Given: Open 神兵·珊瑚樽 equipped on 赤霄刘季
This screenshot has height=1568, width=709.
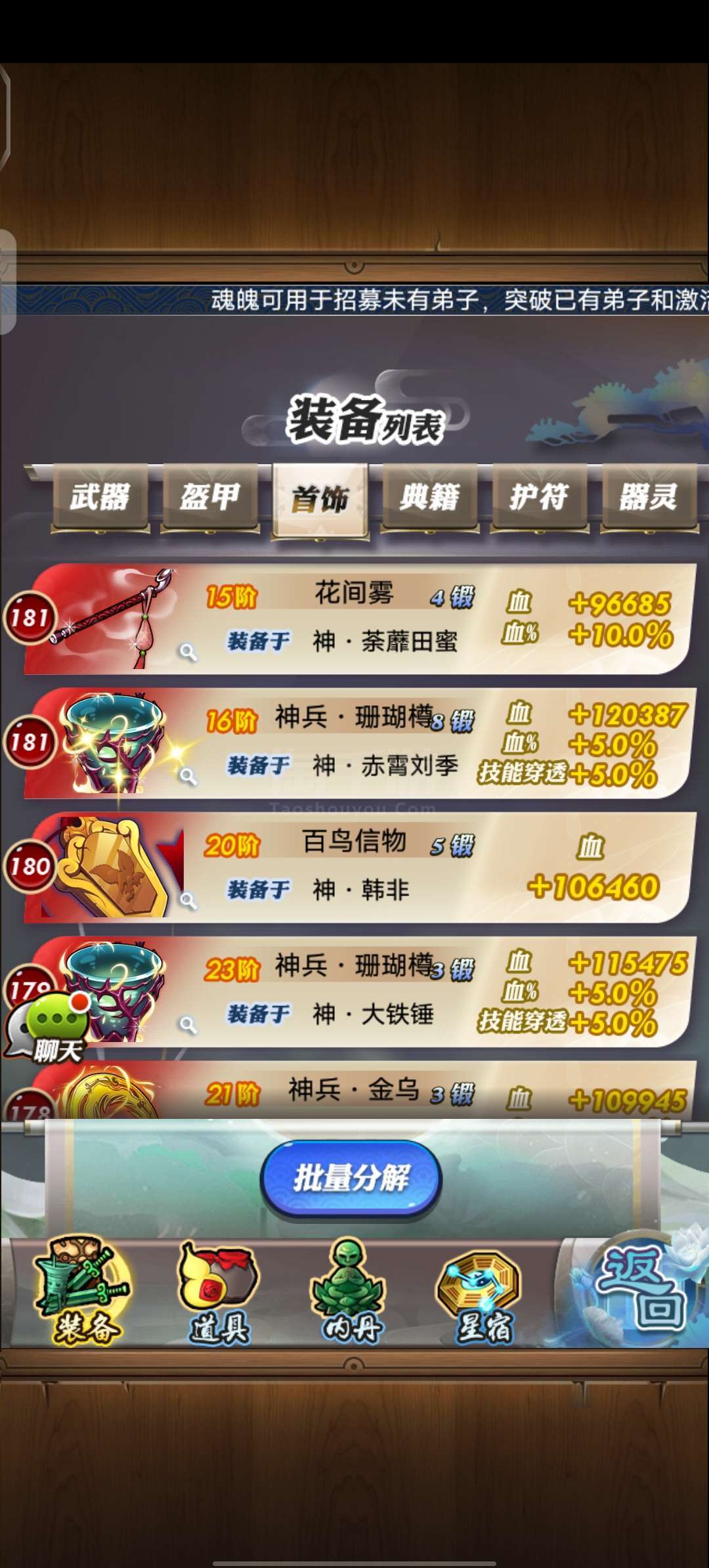Looking at the screenshot, I should click(358, 743).
